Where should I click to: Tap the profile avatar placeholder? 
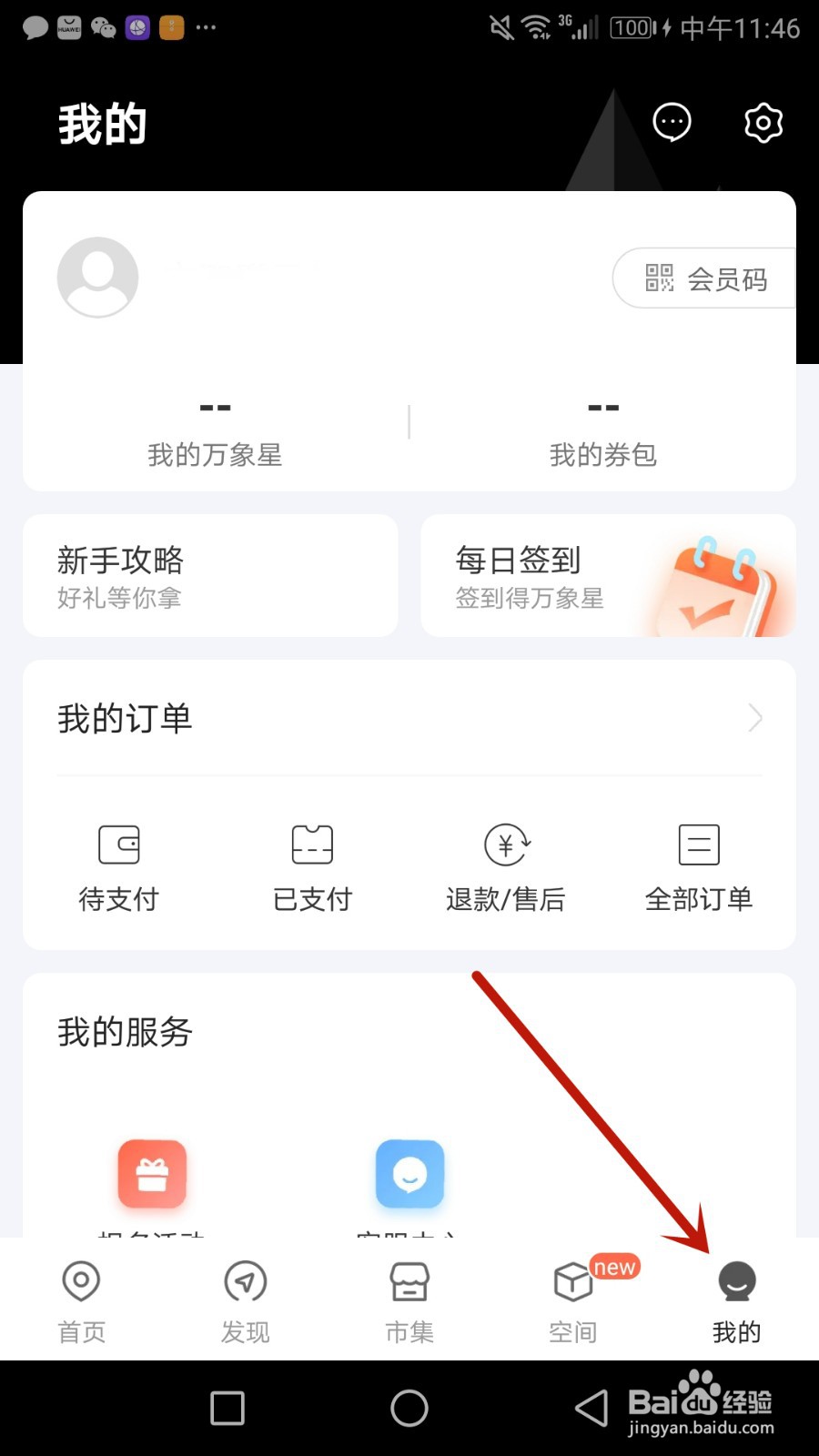[97, 278]
